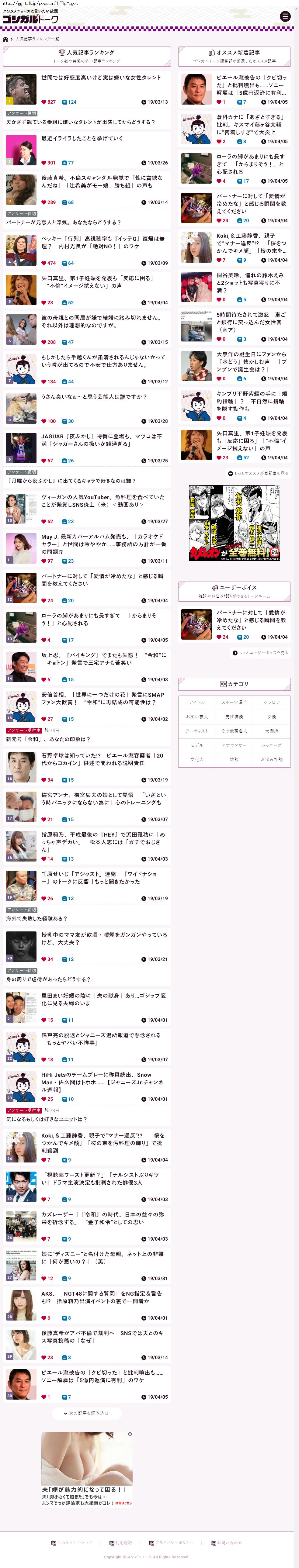The image size is (299, 1568).
Task: Select the ジャニーズ category
Action: 272,745
